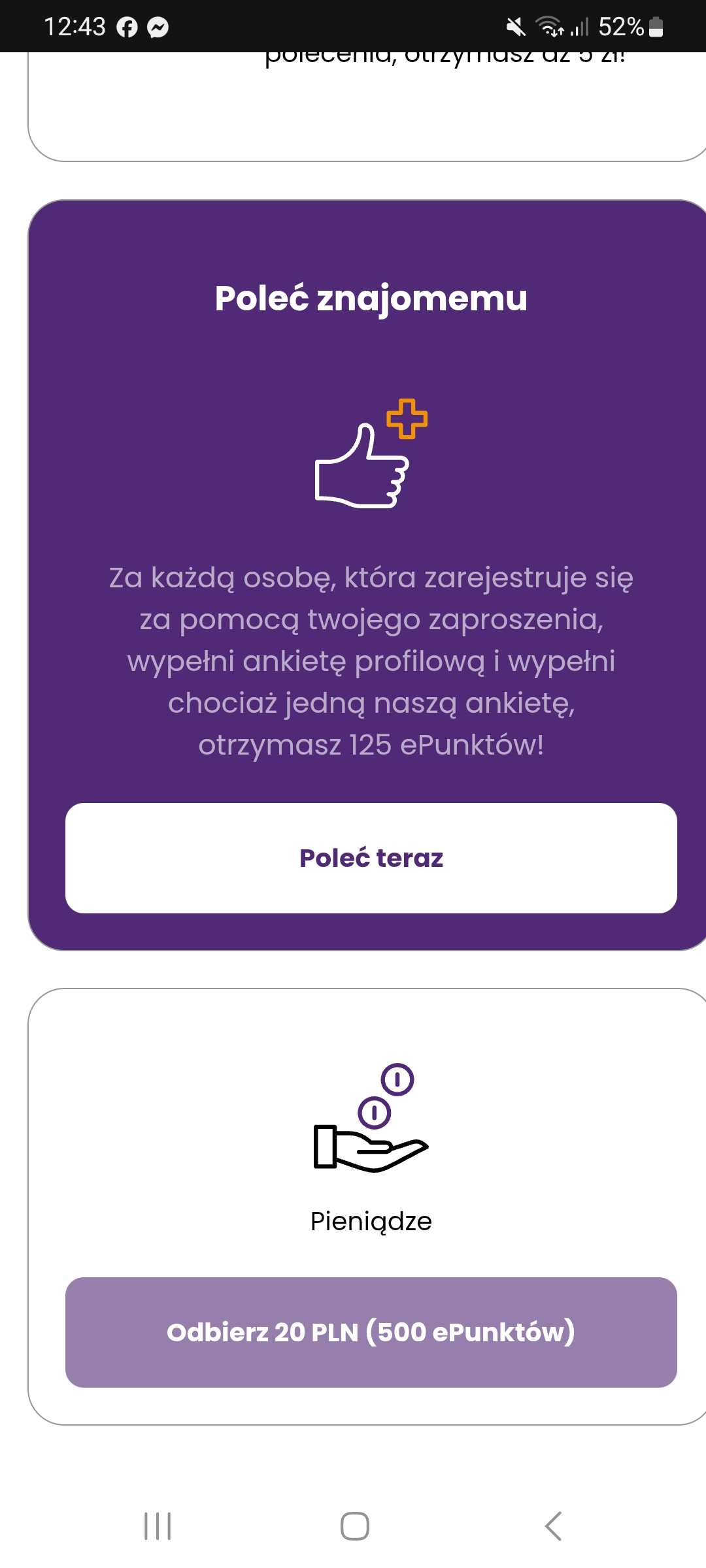Image resolution: width=706 pixels, height=1568 pixels.
Task: Redeem 20 PLN for 500 ePunktów
Action: pos(371,1332)
